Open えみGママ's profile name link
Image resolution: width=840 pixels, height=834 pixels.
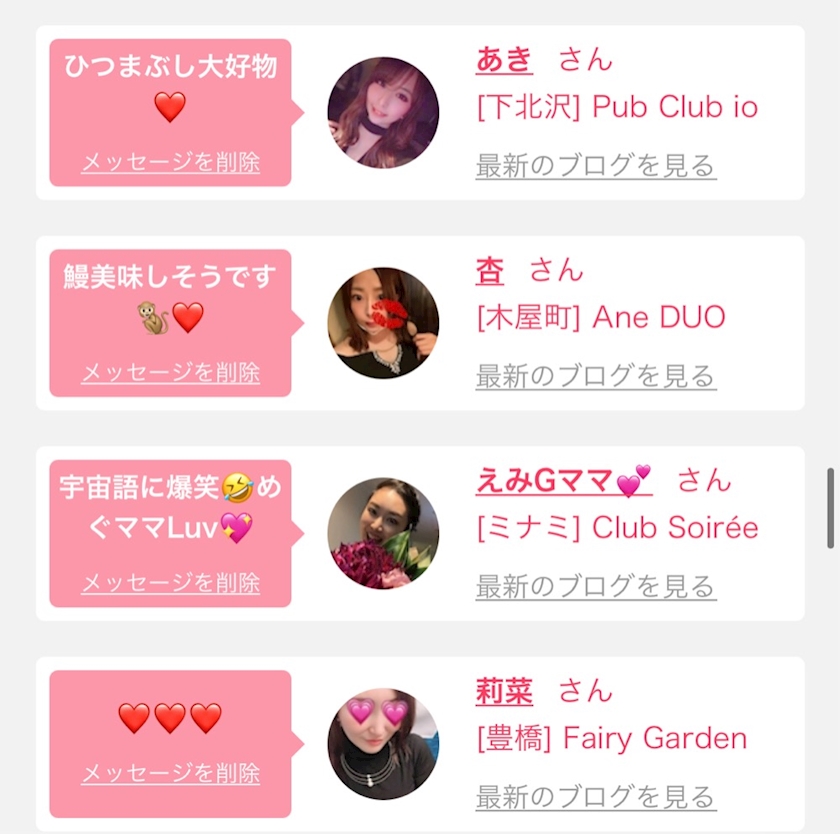pos(563,481)
